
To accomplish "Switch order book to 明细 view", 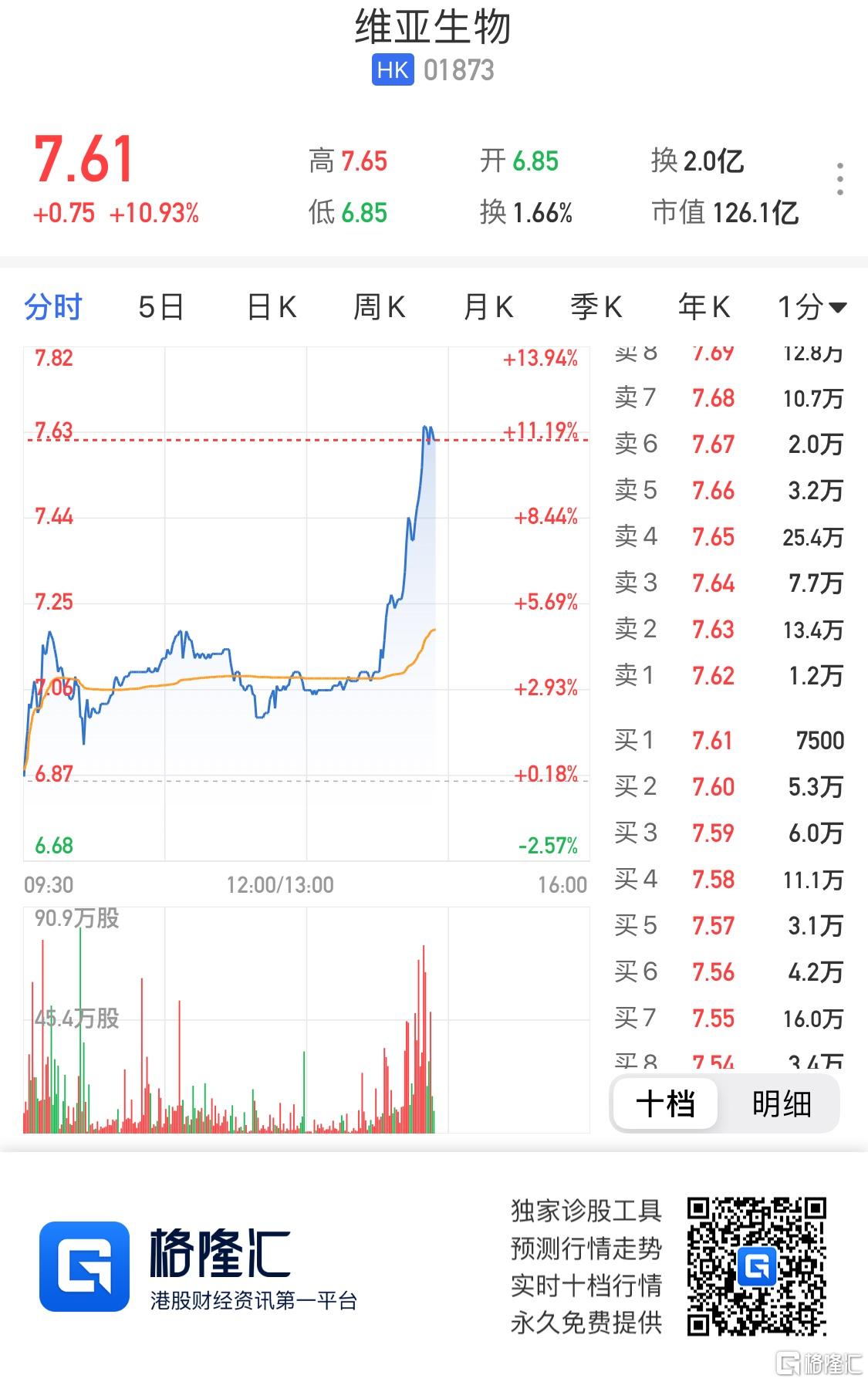I will (781, 1104).
